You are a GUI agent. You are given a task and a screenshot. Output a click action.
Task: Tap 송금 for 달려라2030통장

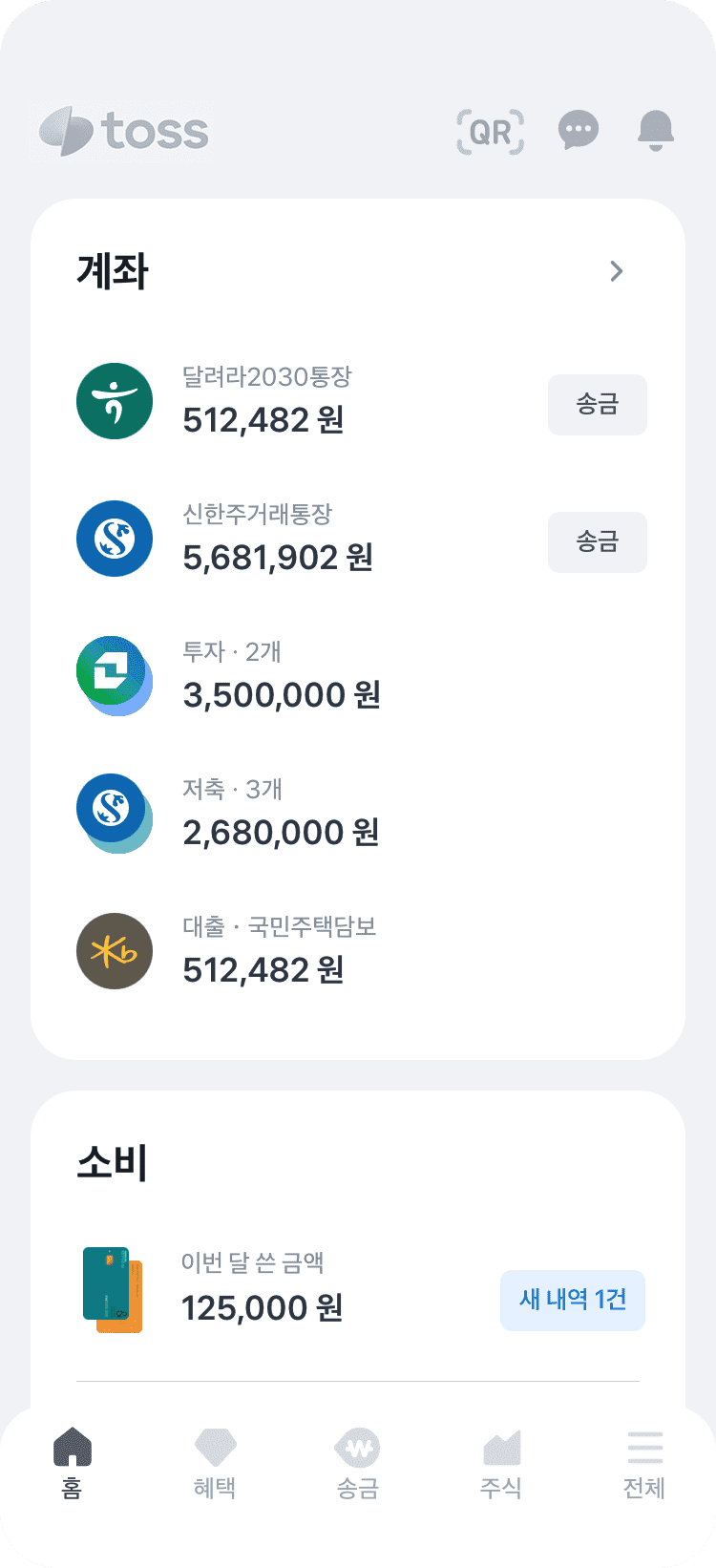coord(597,405)
